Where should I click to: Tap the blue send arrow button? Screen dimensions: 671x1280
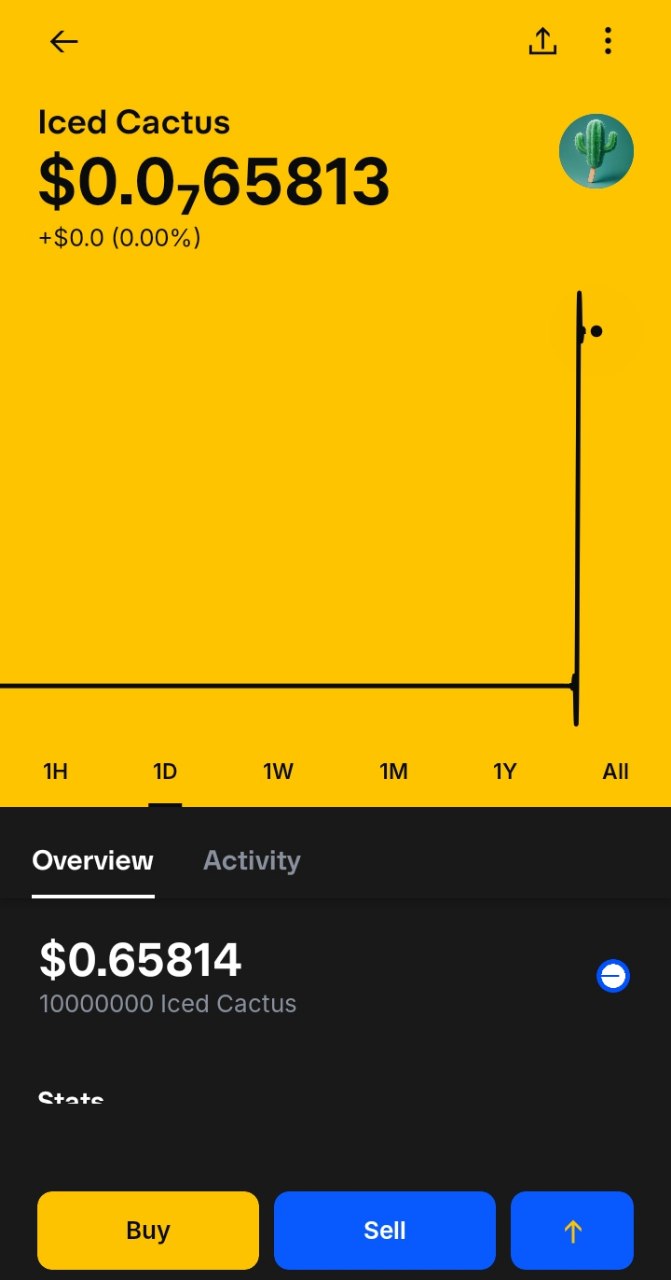[572, 1230]
